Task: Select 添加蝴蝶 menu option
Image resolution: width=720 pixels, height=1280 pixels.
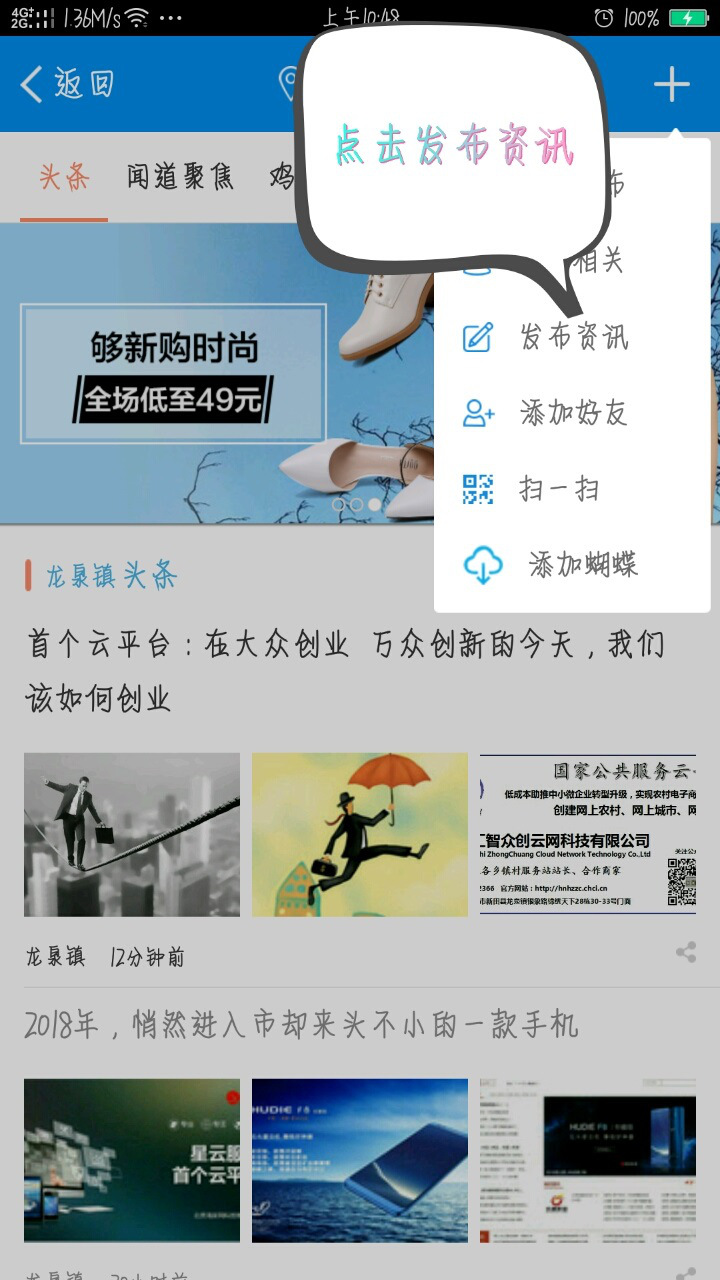Action: [580, 565]
